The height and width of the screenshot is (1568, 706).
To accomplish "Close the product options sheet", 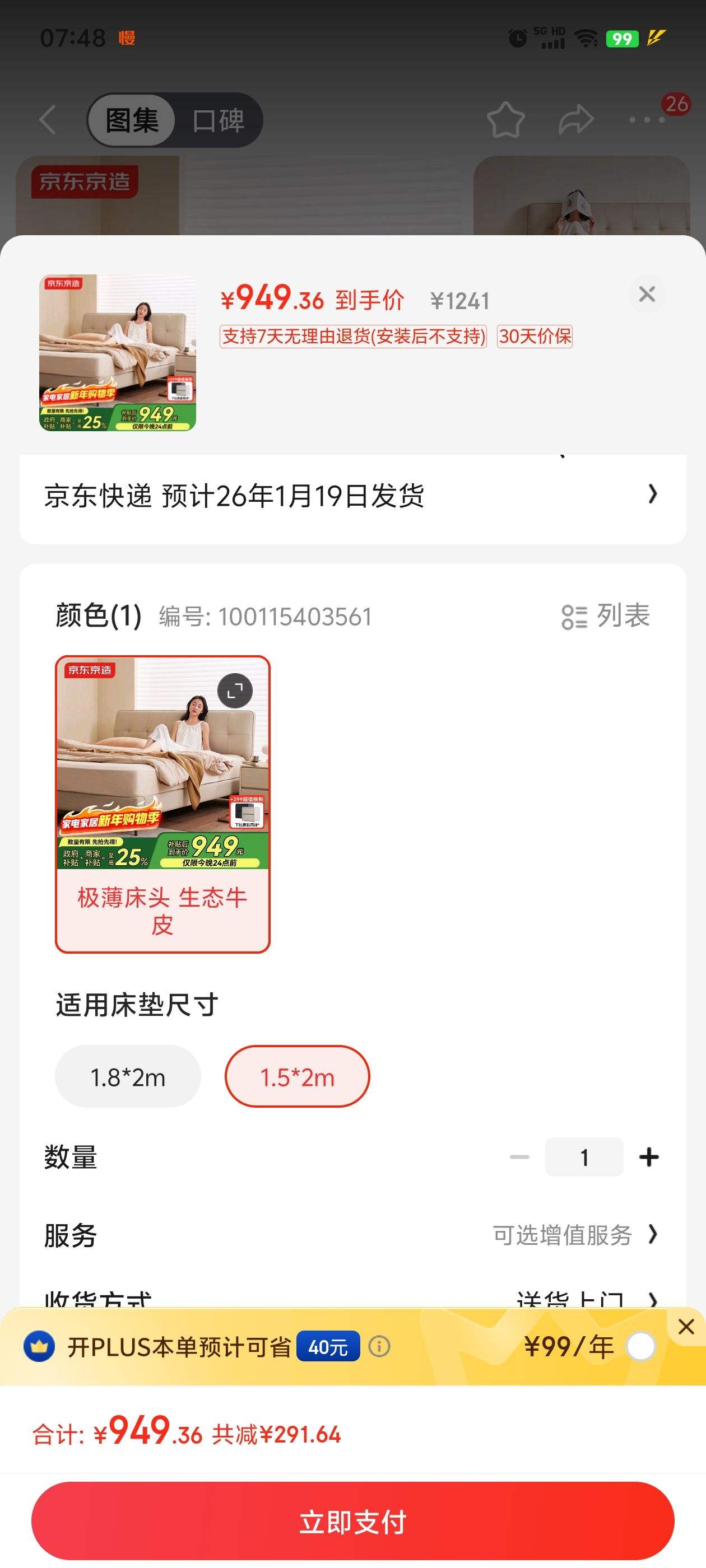I will pyautogui.click(x=646, y=295).
